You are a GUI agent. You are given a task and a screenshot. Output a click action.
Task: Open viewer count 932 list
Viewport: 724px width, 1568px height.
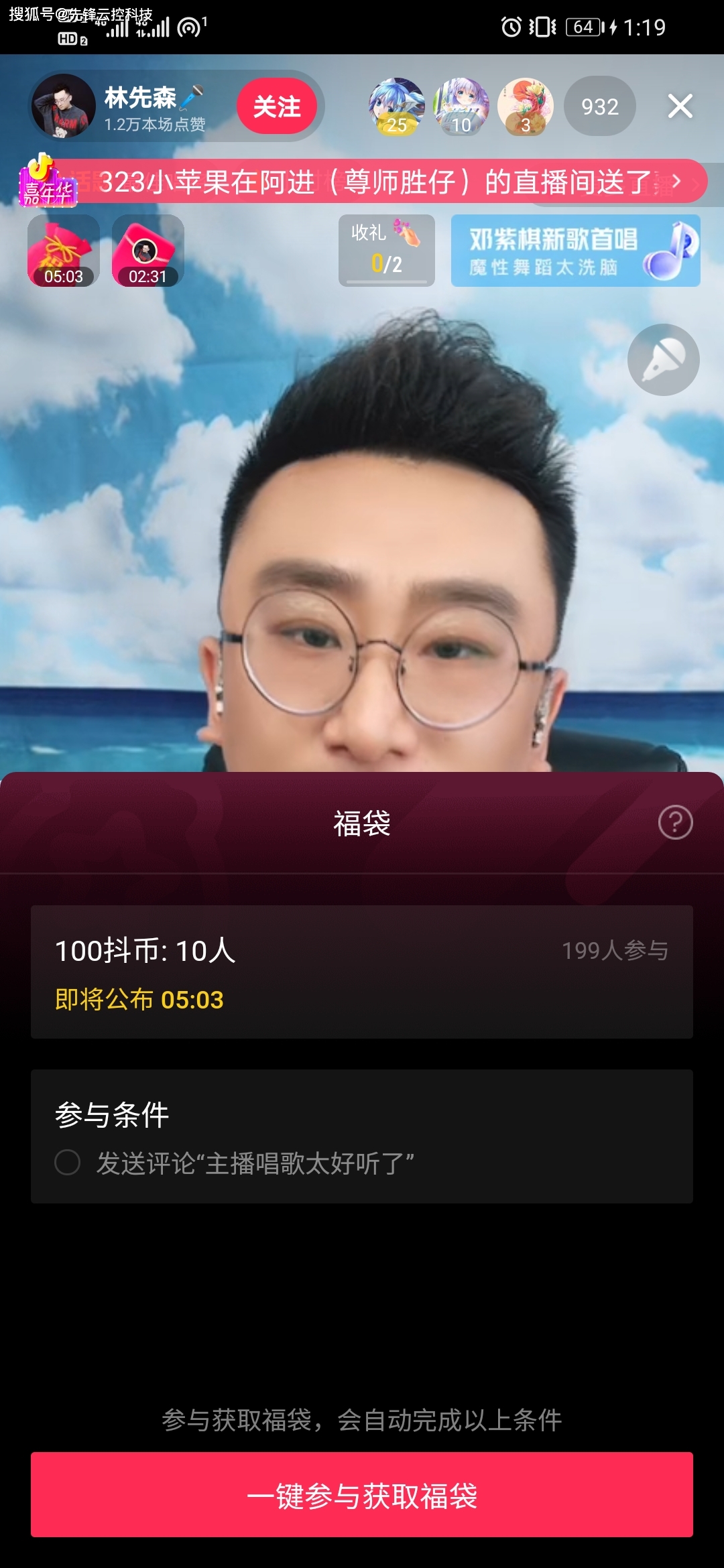click(599, 107)
